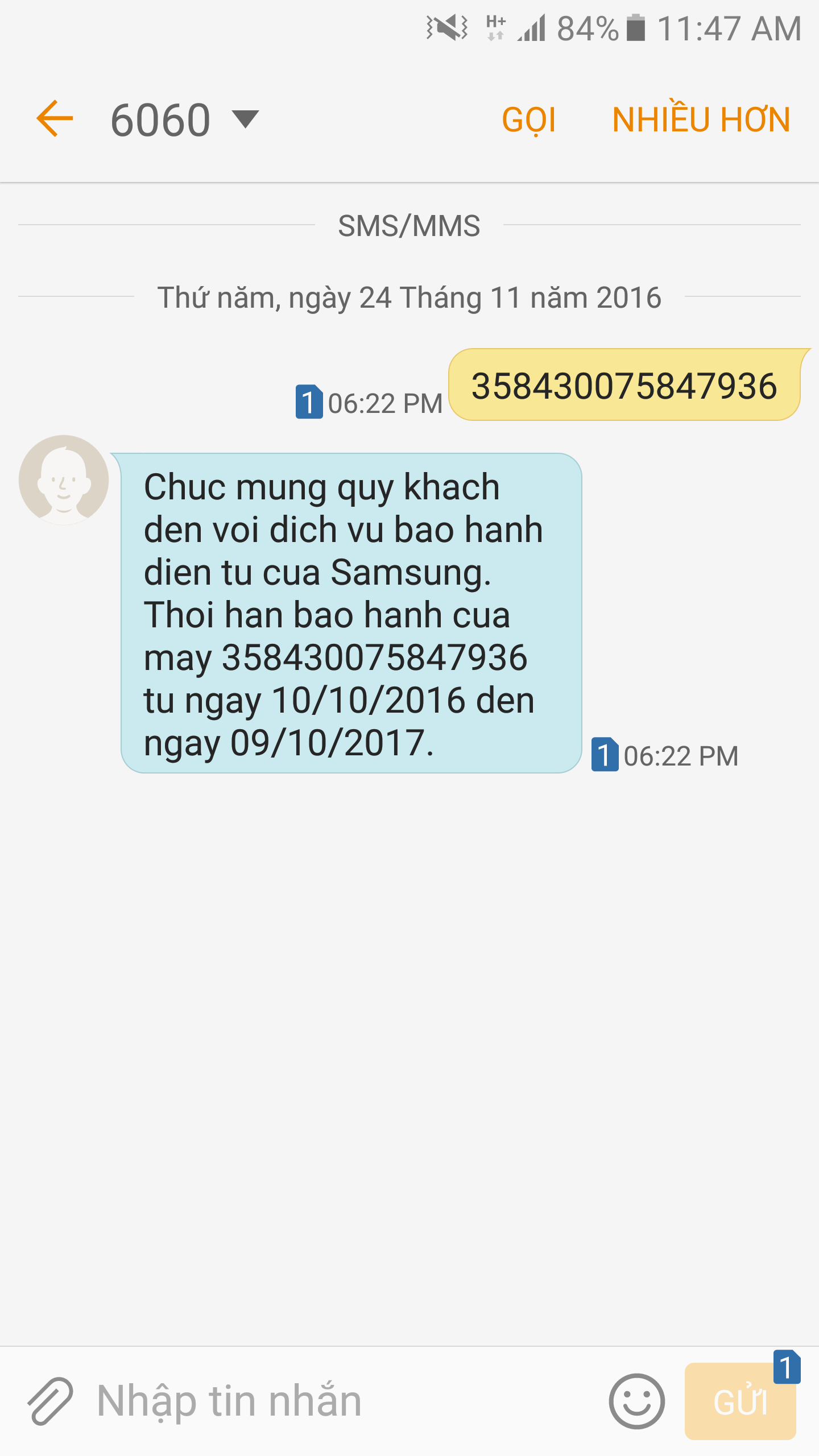Go back with the orange arrow

coord(55,118)
